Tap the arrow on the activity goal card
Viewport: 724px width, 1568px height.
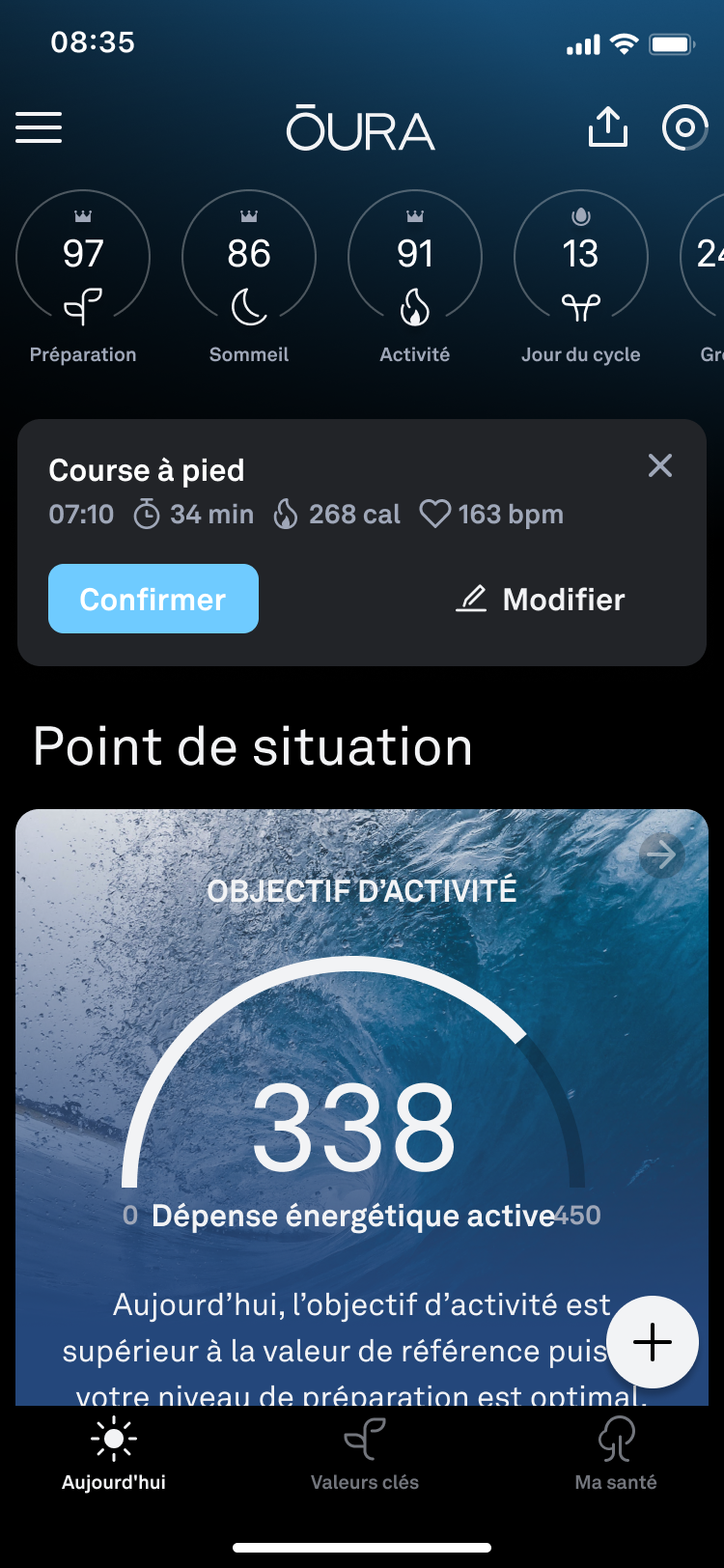tap(661, 854)
